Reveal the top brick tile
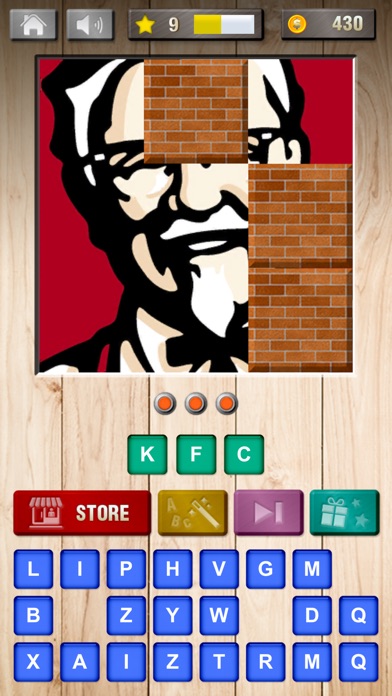 [x=196, y=111]
